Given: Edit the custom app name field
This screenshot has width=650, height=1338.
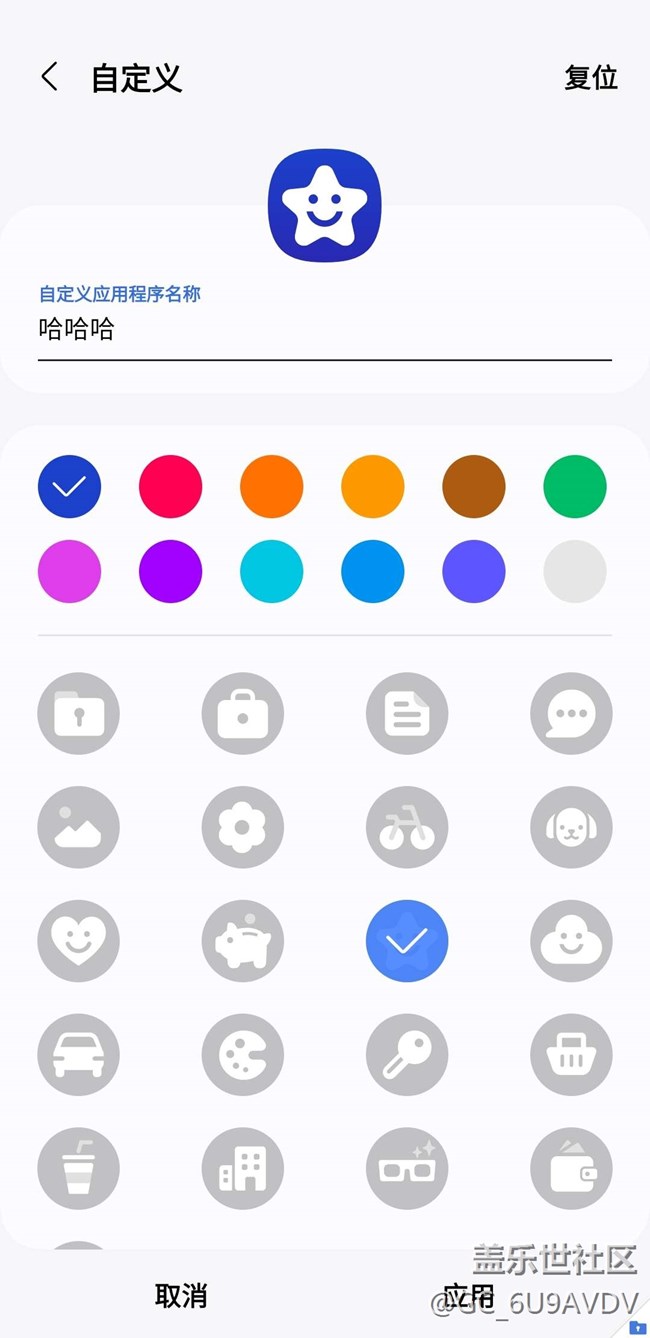Looking at the screenshot, I should pos(325,330).
